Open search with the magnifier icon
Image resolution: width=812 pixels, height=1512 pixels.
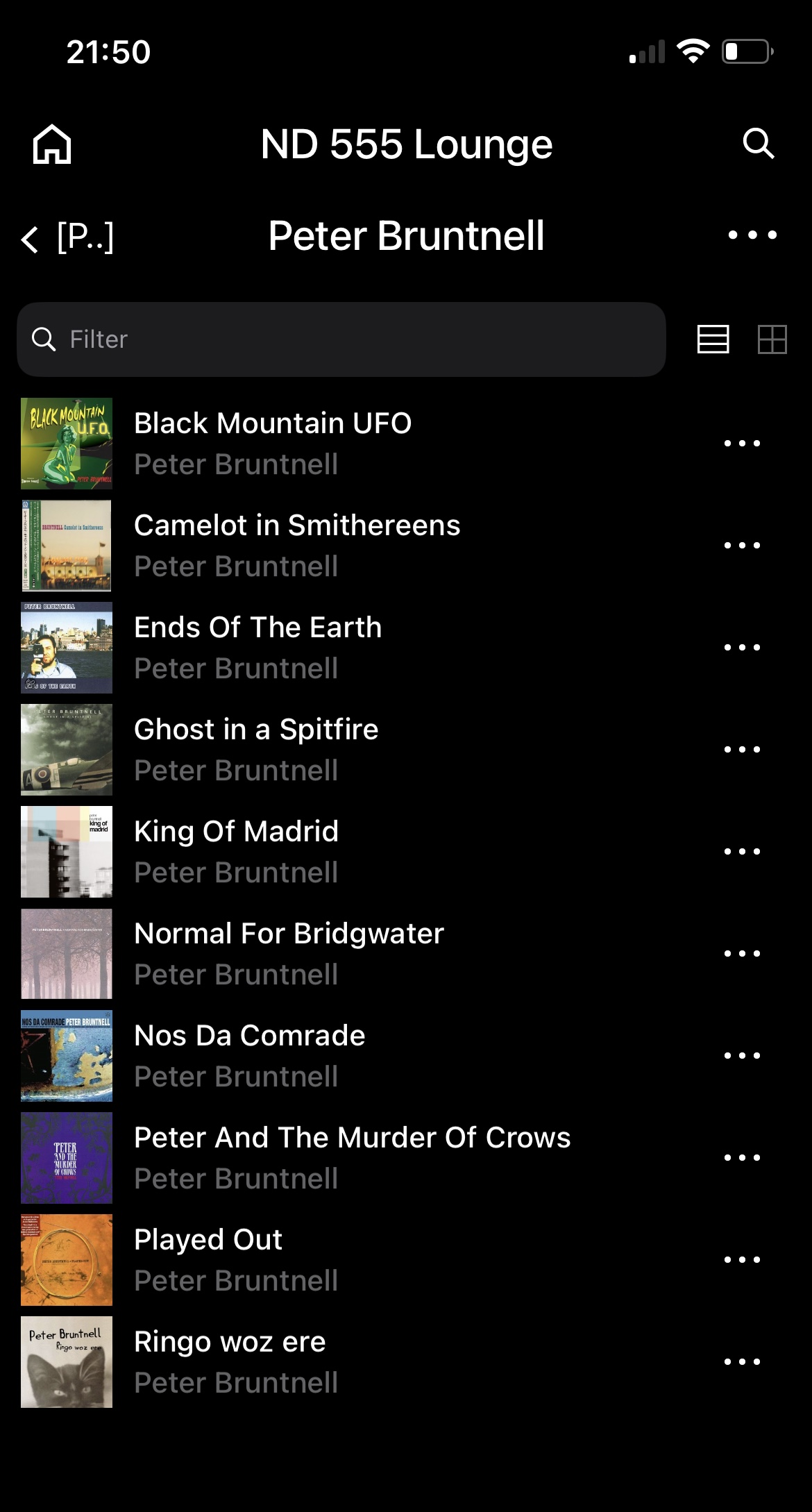[758, 144]
